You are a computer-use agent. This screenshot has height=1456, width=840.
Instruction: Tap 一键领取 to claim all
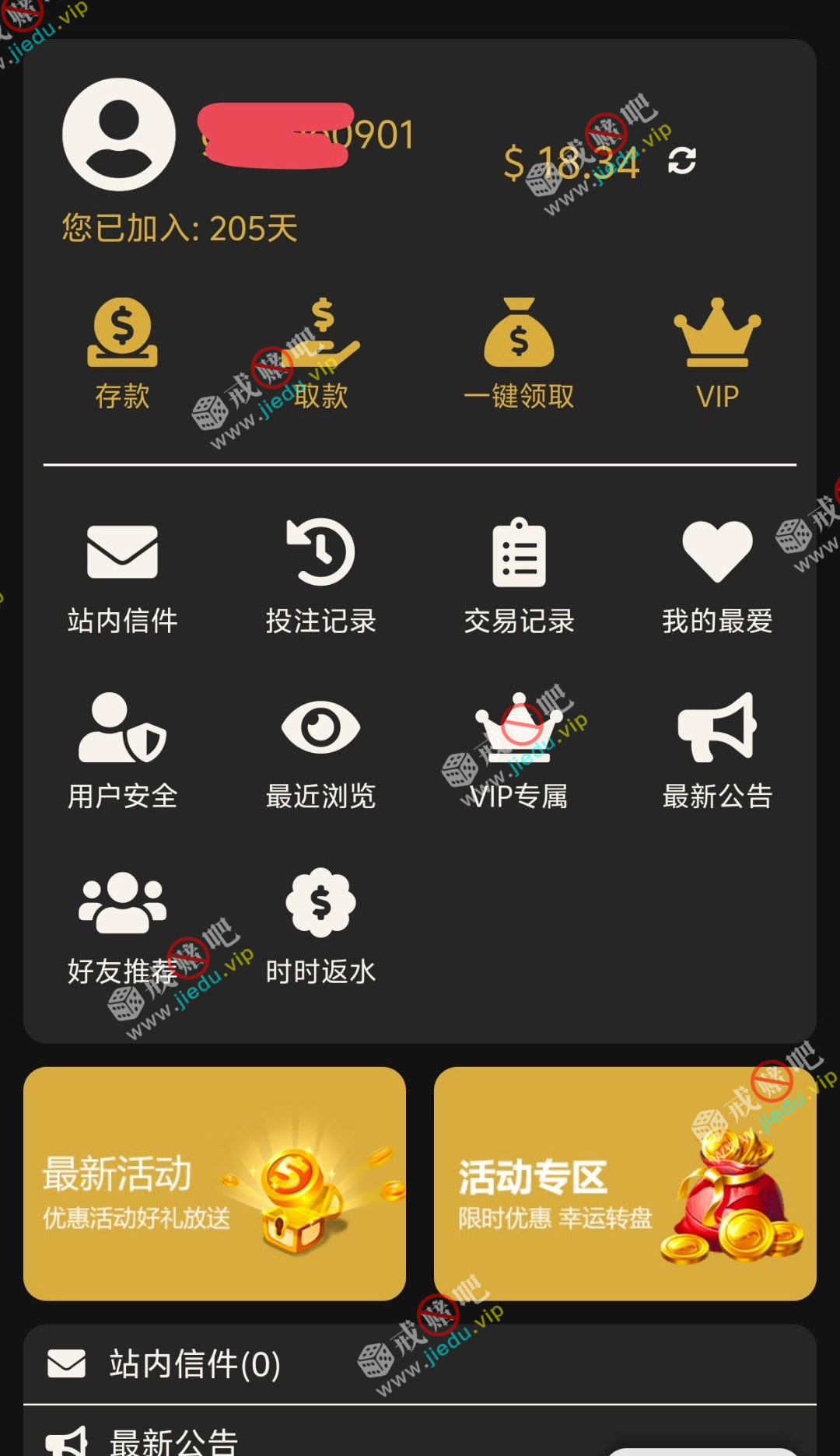[x=519, y=354]
